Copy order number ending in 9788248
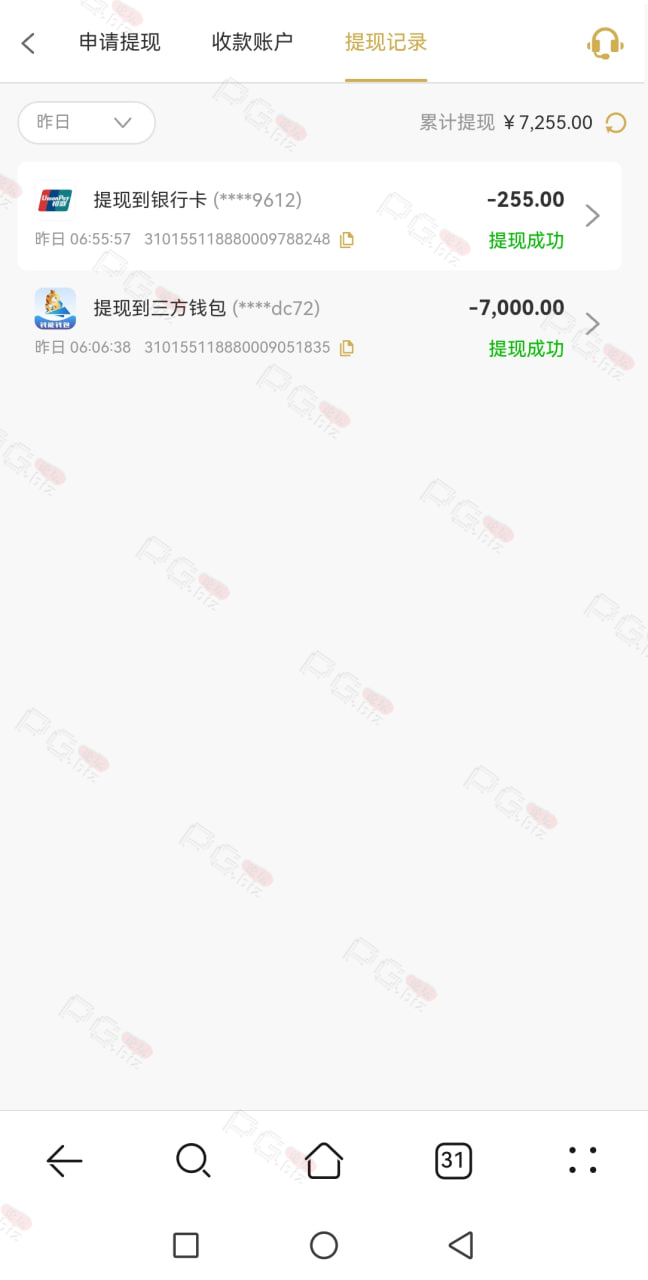 pyautogui.click(x=346, y=240)
